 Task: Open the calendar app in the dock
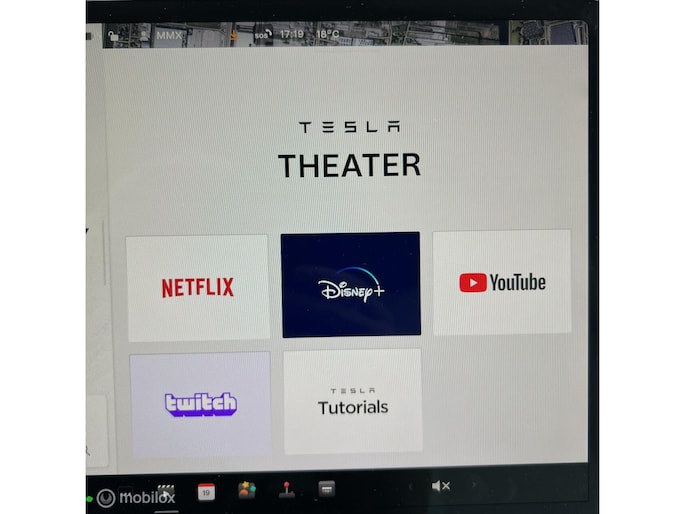[206, 490]
